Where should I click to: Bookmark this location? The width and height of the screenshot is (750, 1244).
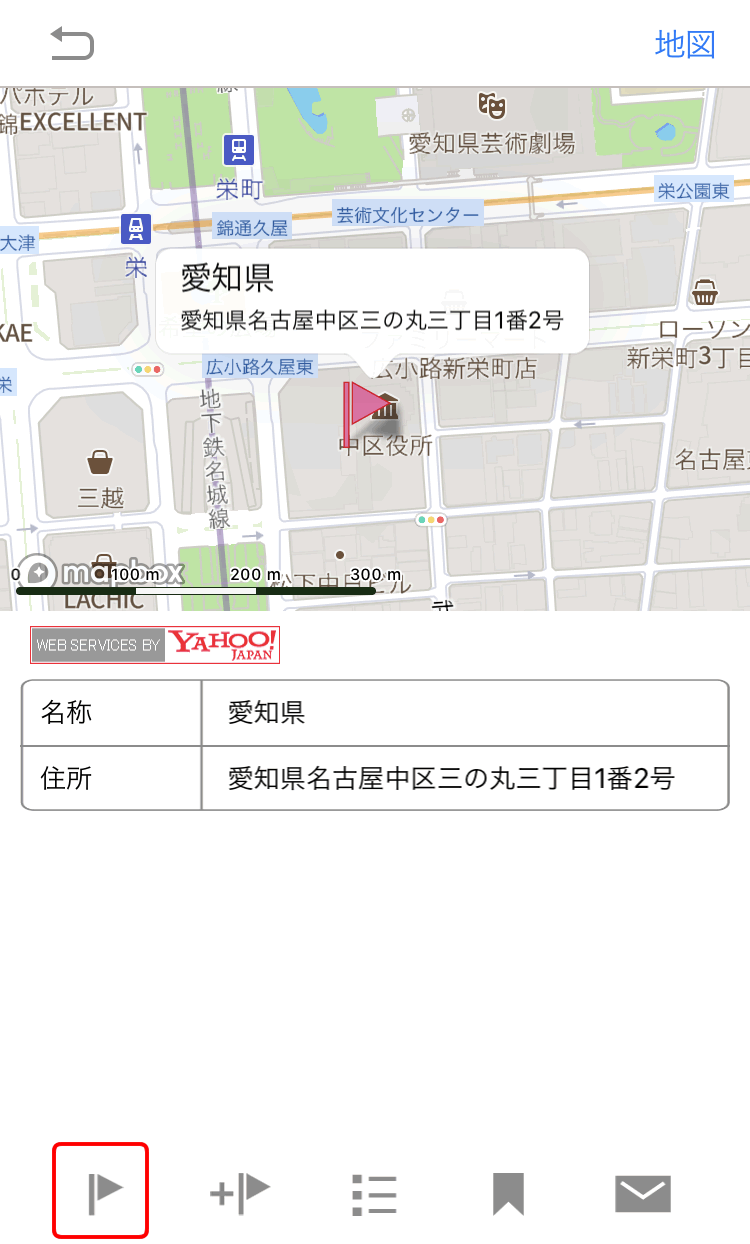[508, 1193]
